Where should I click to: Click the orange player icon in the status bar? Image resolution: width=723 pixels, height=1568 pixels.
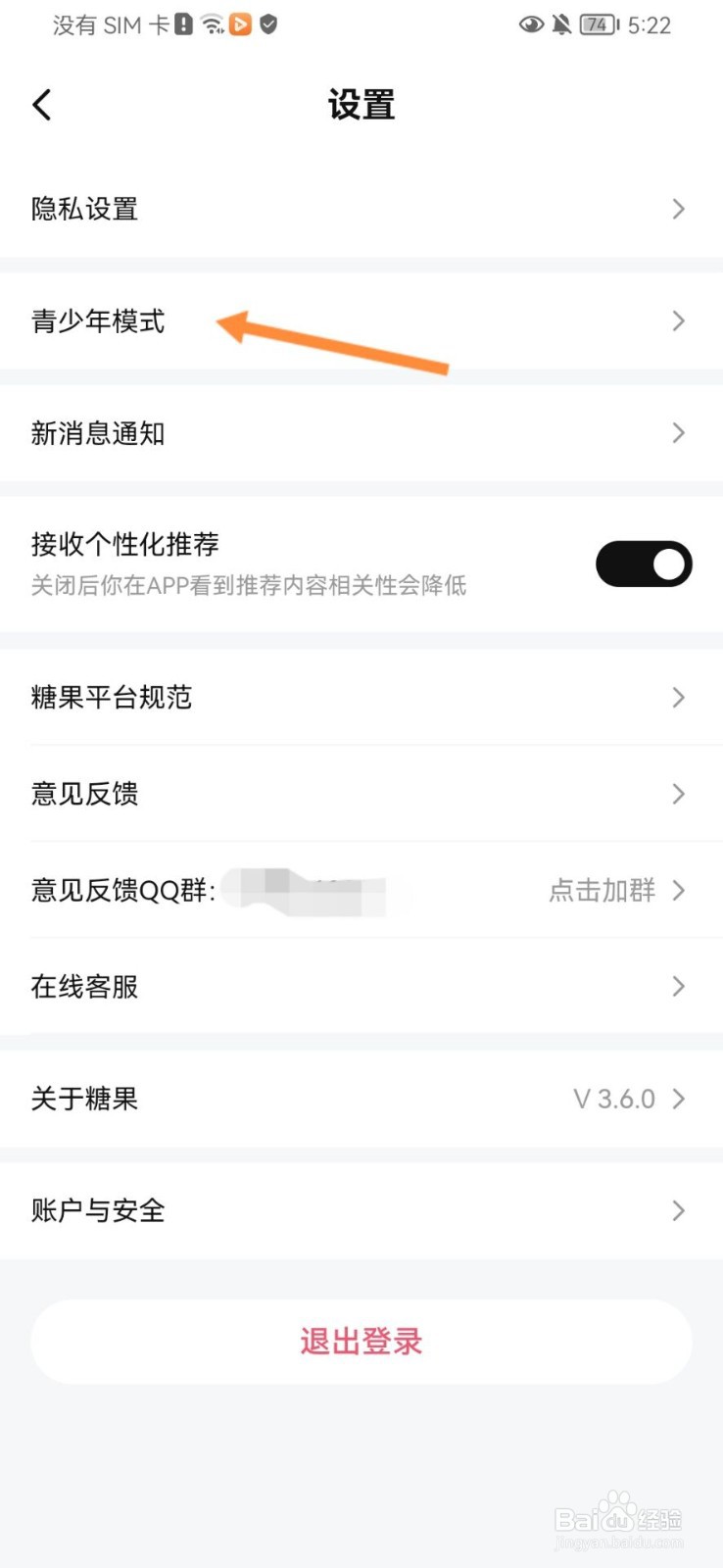pyautogui.click(x=239, y=24)
